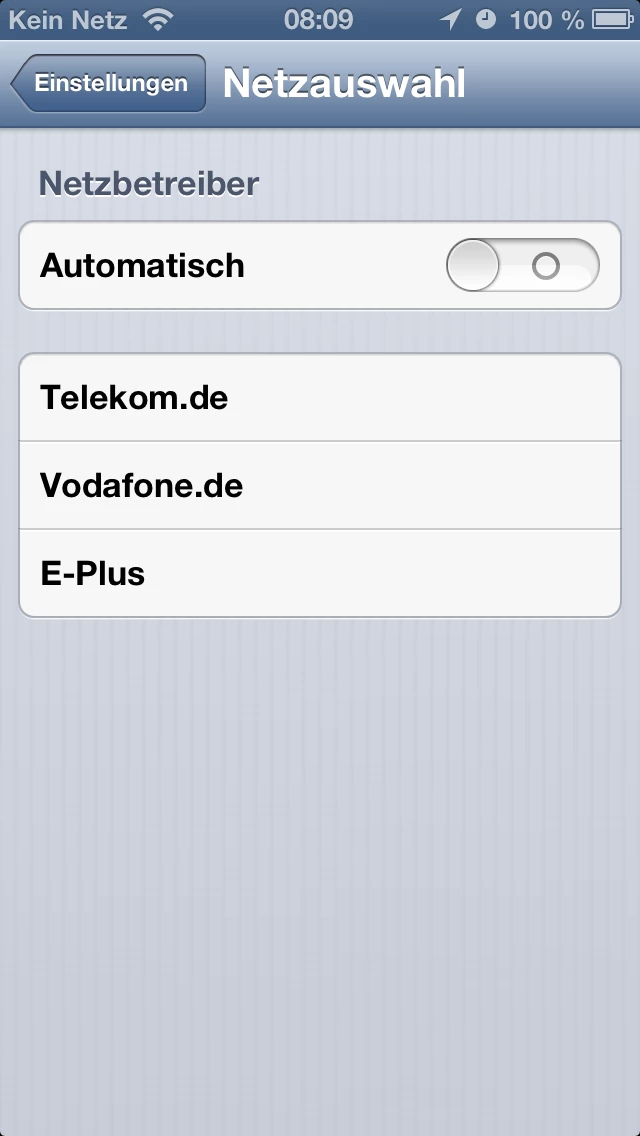The height and width of the screenshot is (1136, 640).
Task: Choose the Vodafone.de network
Action: tap(320, 486)
